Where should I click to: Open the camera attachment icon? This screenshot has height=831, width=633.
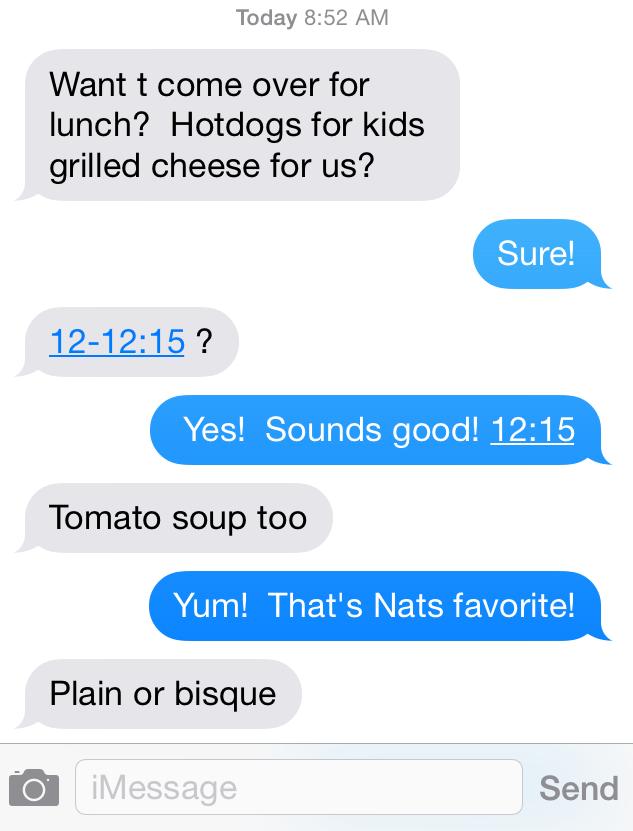pos(34,788)
